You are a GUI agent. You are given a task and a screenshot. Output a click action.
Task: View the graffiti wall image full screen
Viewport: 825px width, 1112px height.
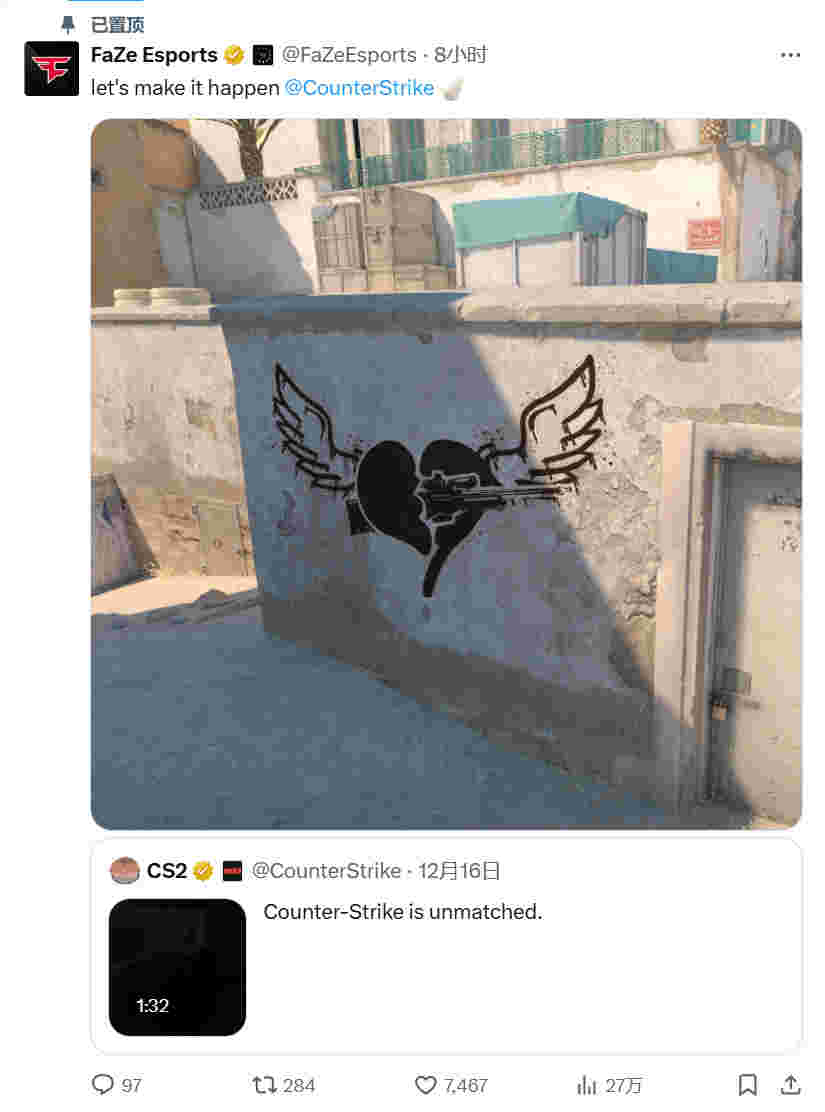point(445,474)
